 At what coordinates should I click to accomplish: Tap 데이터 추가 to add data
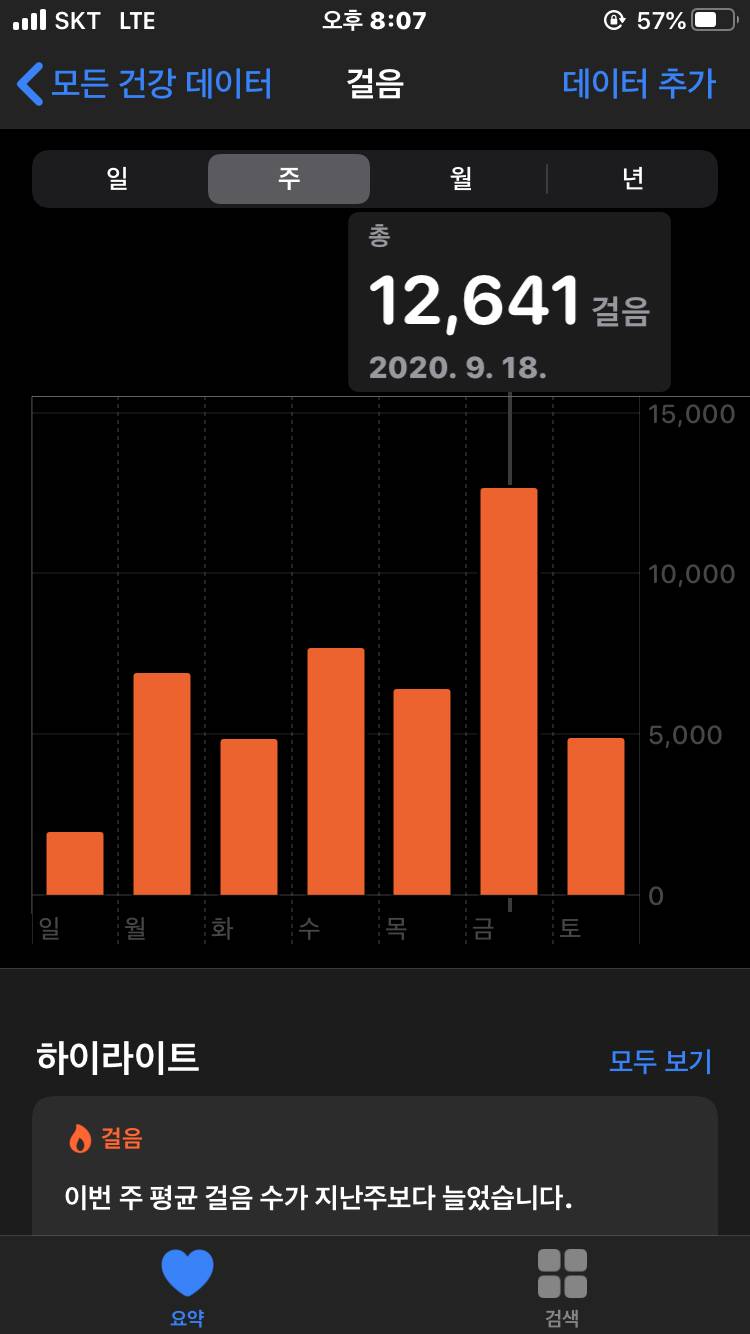639,83
